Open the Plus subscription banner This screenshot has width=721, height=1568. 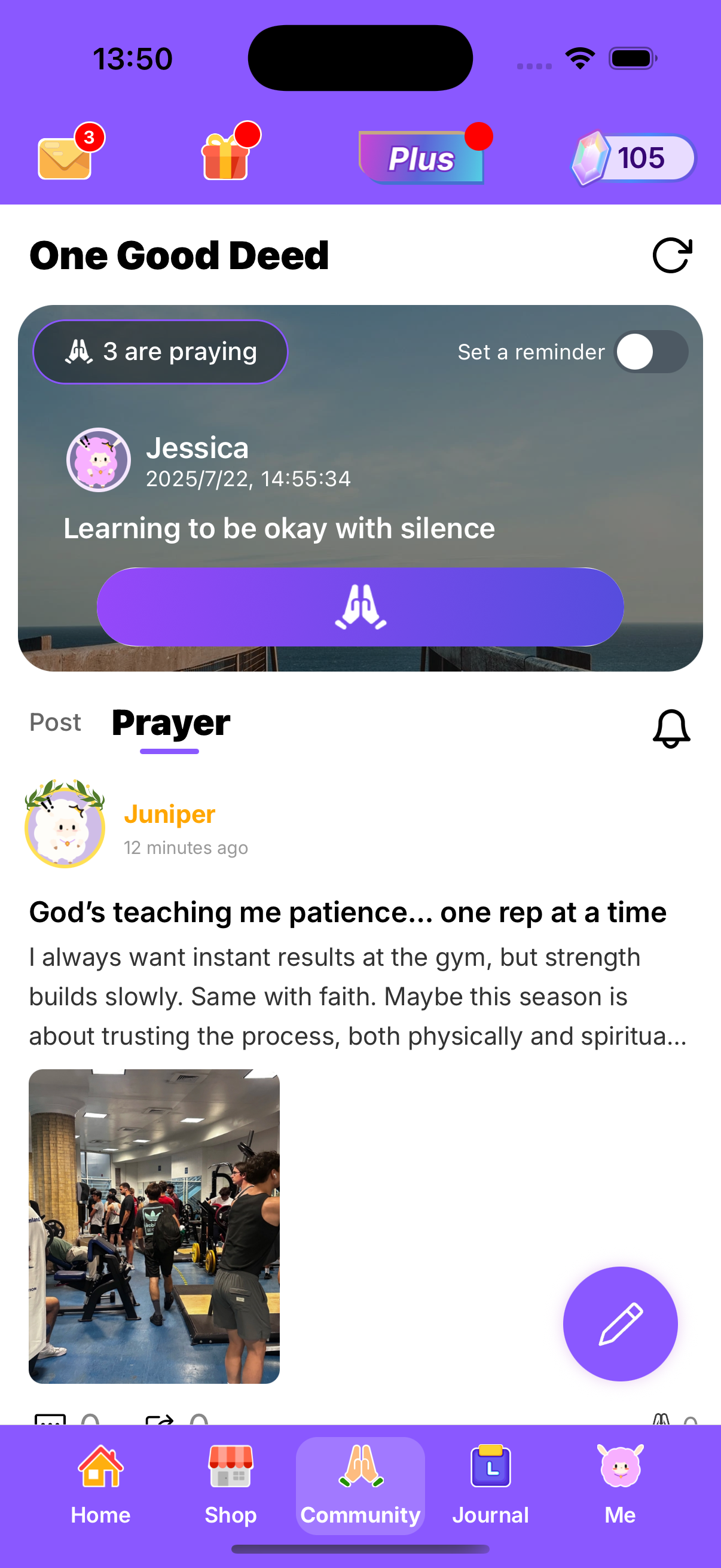[421, 157]
